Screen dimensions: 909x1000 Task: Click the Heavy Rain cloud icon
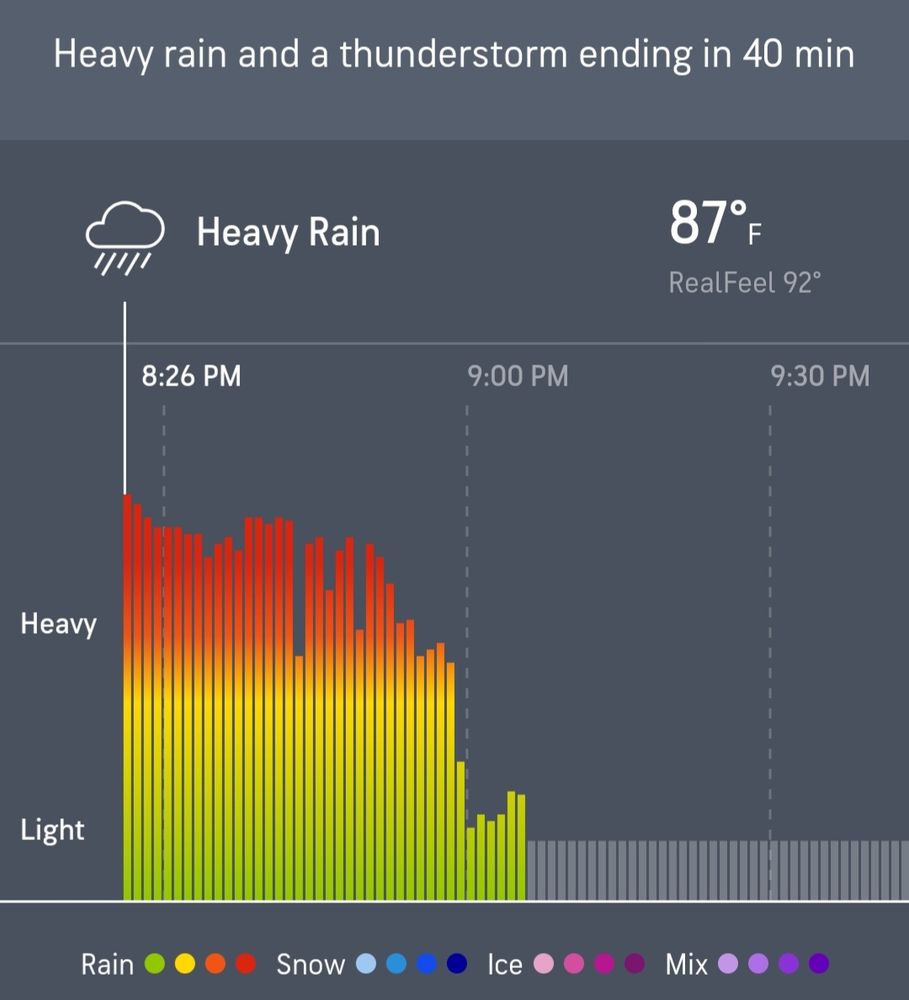[126, 233]
